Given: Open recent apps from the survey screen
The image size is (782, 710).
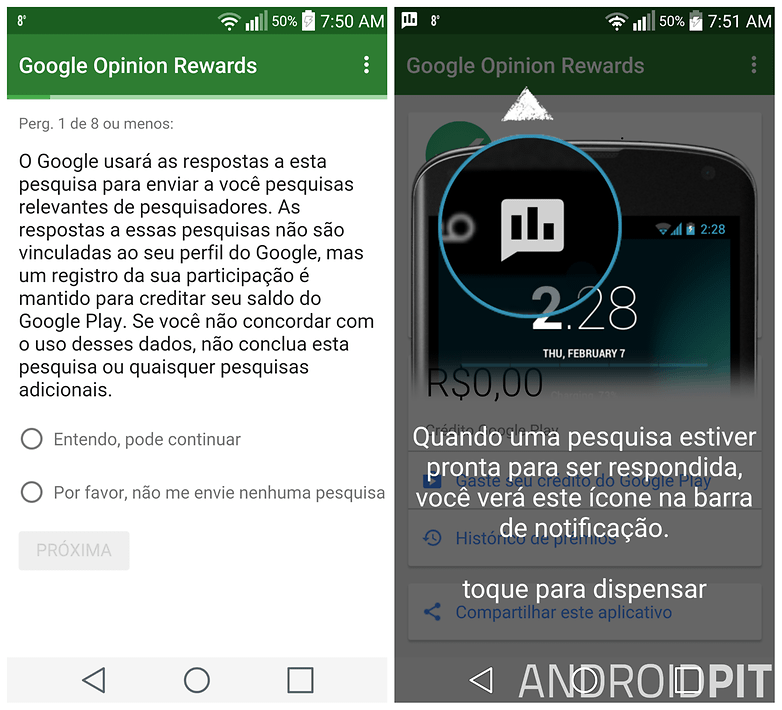Looking at the screenshot, I should click(300, 681).
